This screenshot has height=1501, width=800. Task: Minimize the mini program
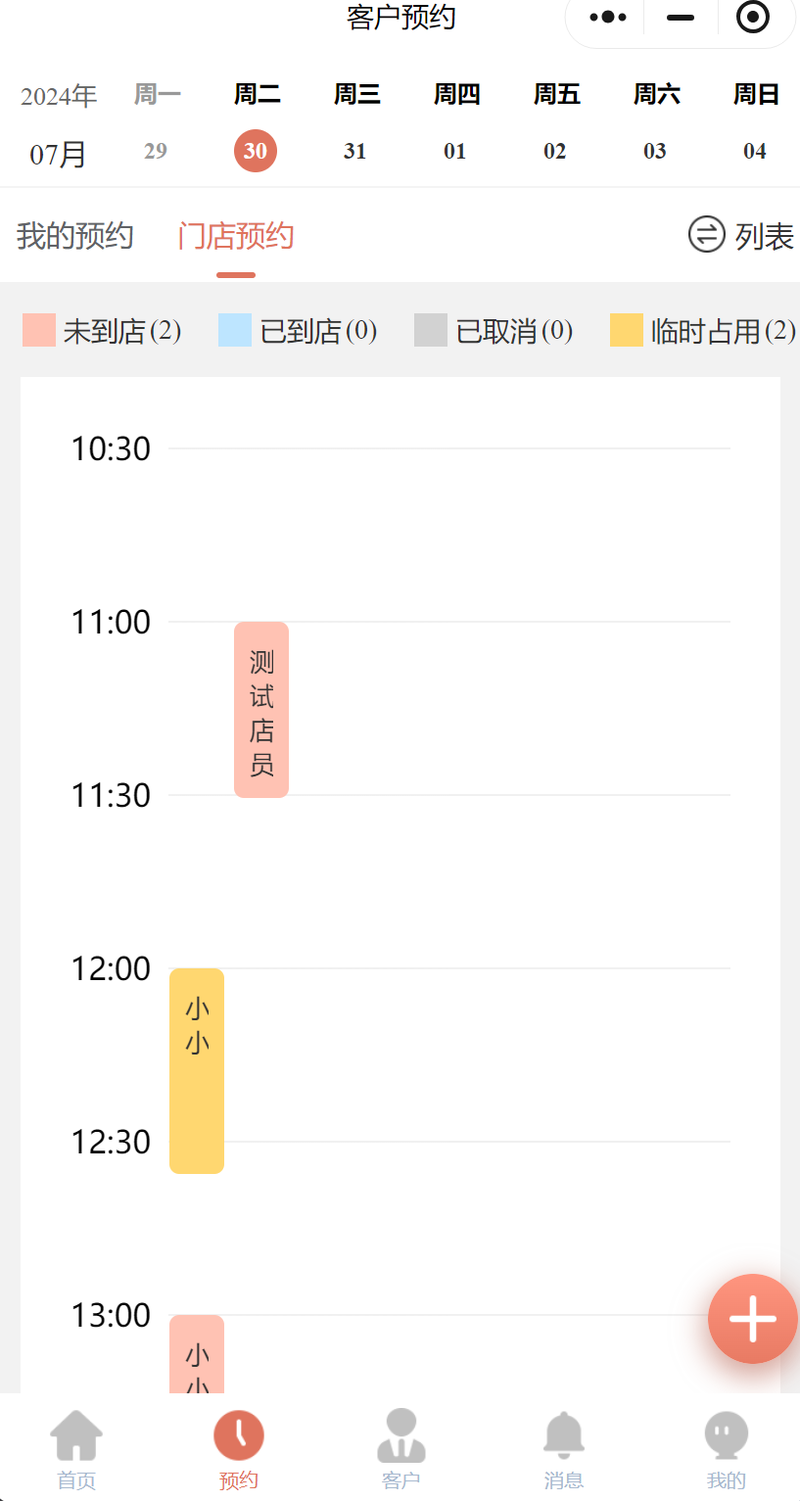680,18
